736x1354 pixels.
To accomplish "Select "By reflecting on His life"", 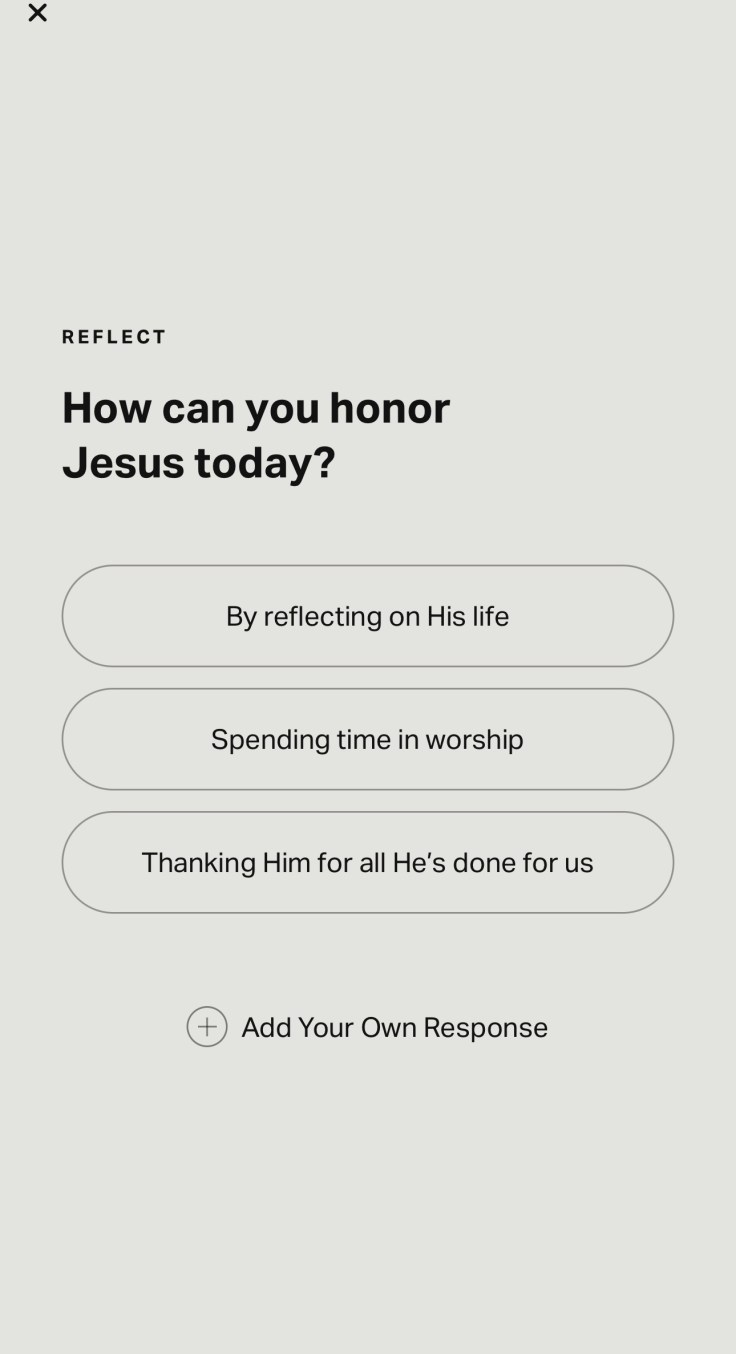I will pos(367,616).
